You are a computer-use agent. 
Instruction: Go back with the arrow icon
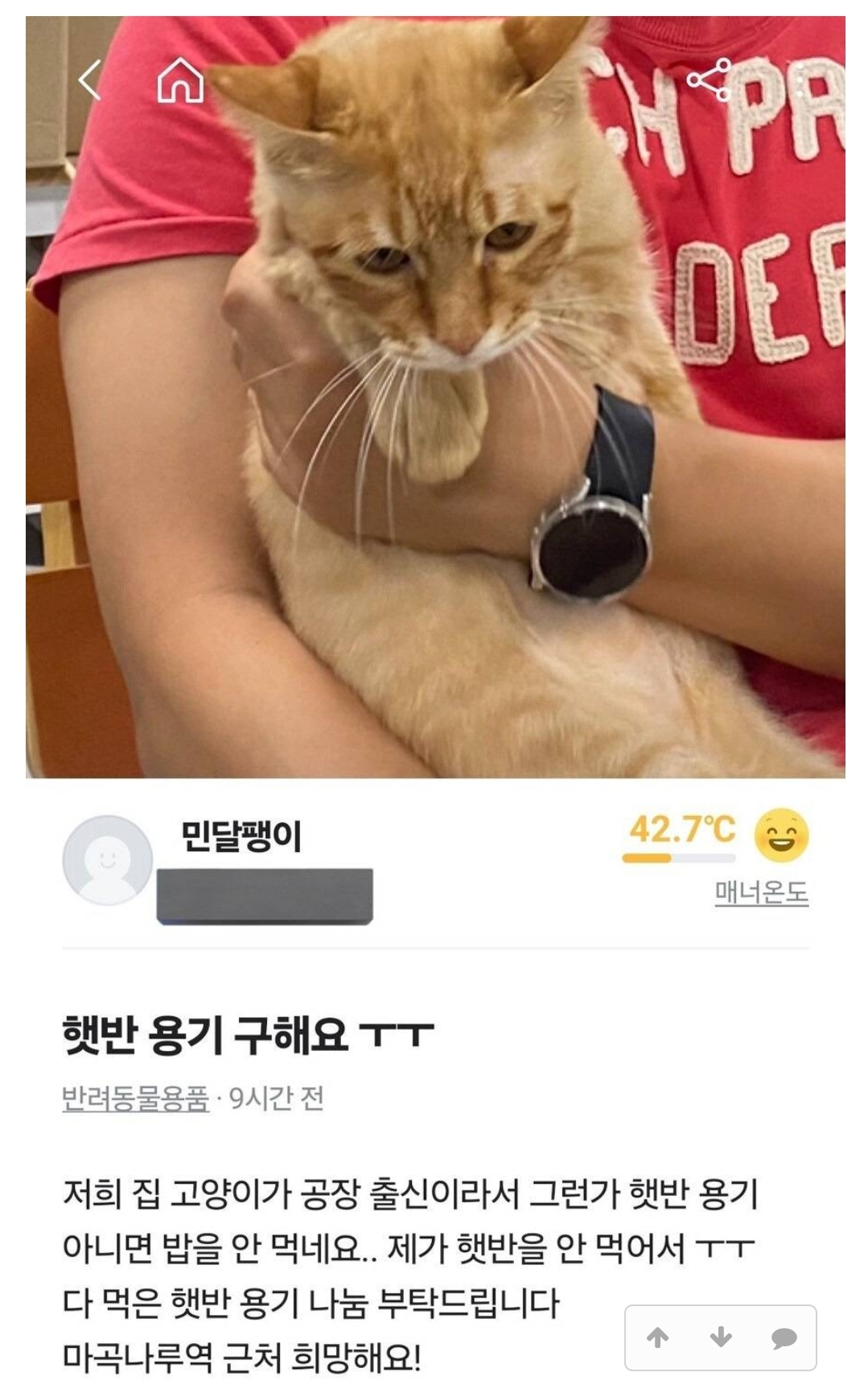coord(90,80)
